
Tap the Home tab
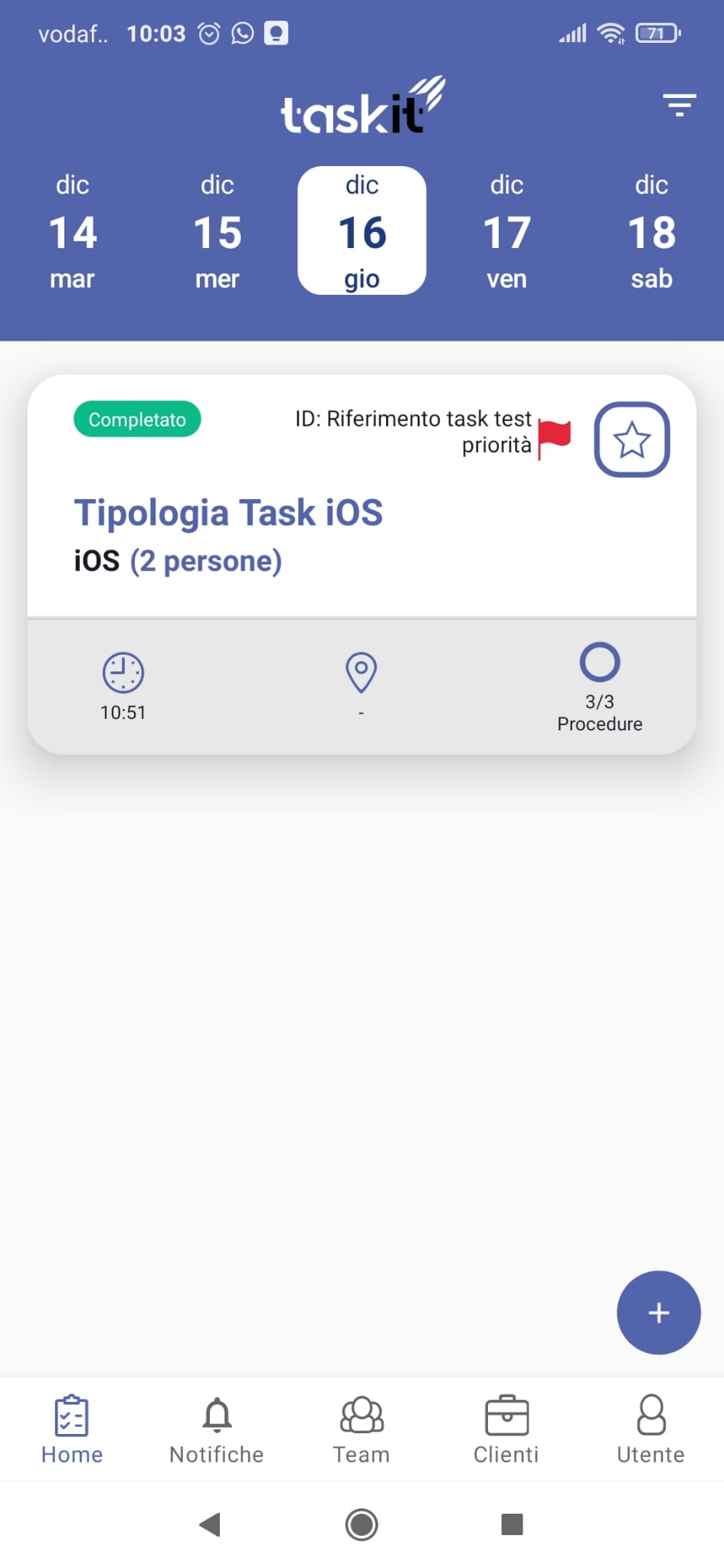point(72,1429)
